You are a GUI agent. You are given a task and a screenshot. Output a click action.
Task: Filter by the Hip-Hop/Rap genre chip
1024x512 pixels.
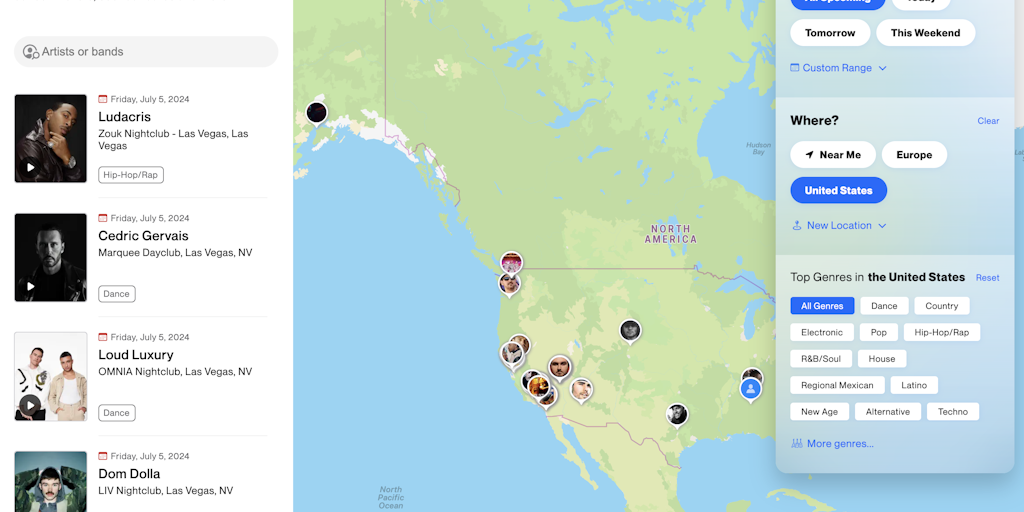click(x=942, y=332)
